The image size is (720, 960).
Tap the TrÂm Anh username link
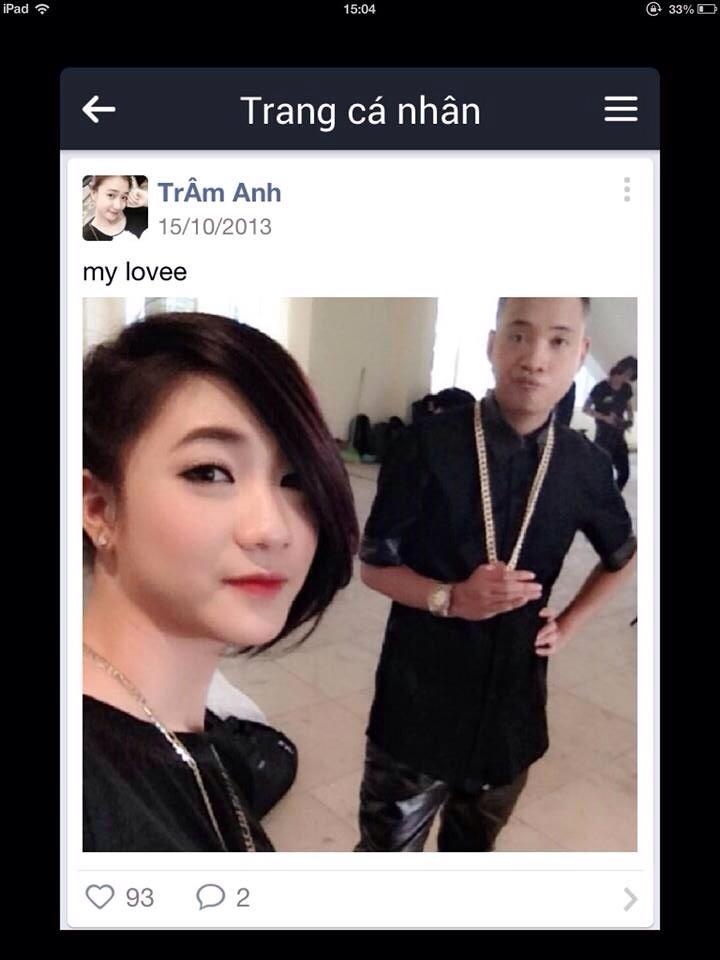point(219,192)
